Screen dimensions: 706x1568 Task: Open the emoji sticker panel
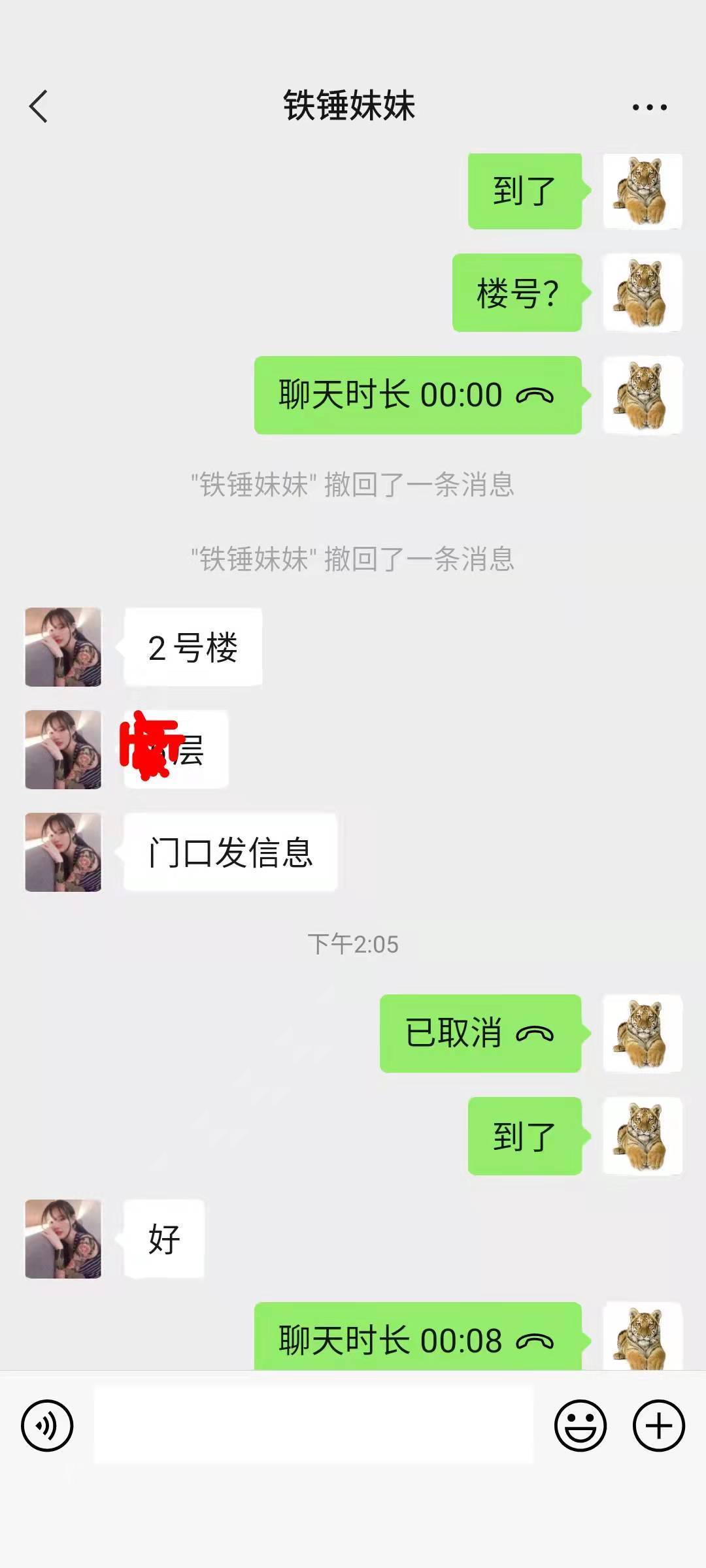[x=580, y=1426]
